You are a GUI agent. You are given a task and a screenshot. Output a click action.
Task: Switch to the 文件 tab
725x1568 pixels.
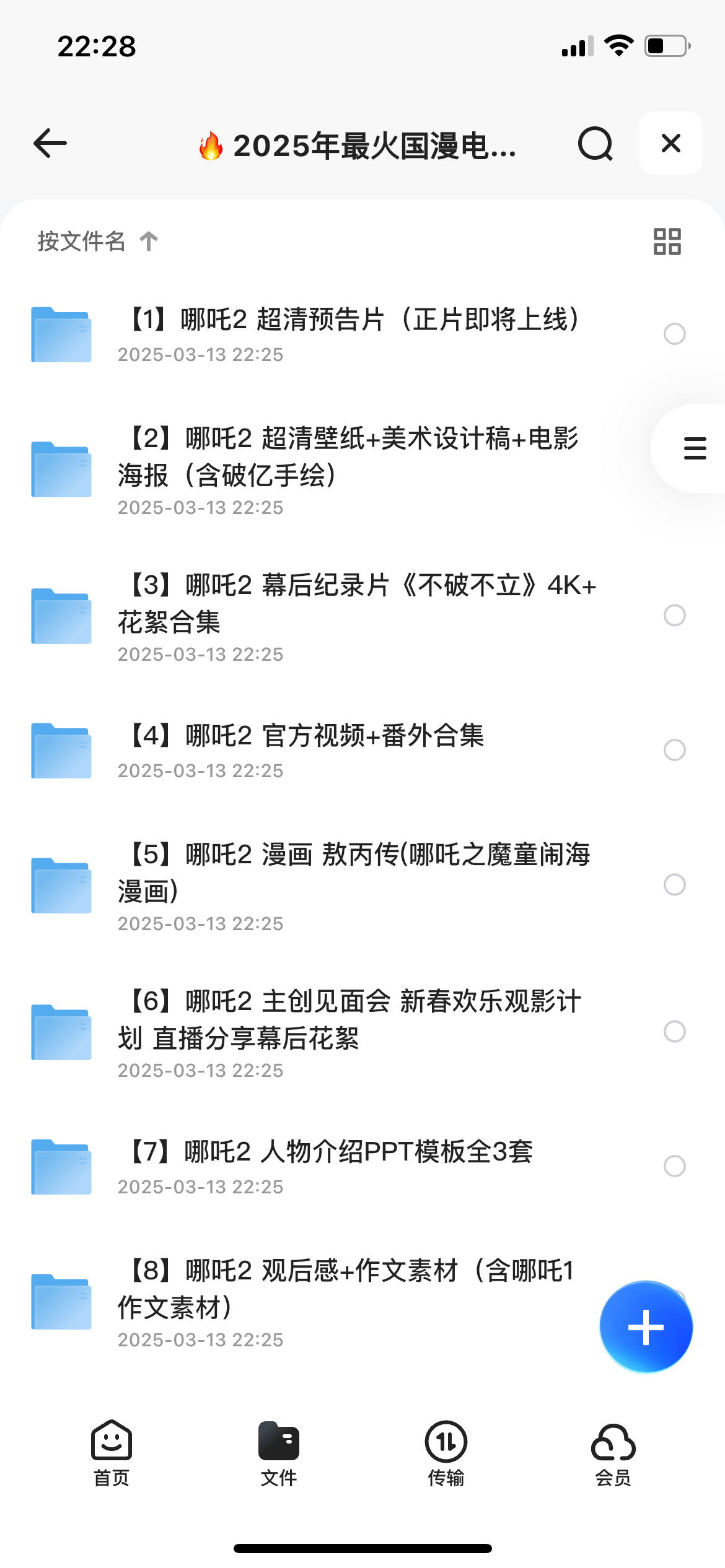pos(279,1453)
